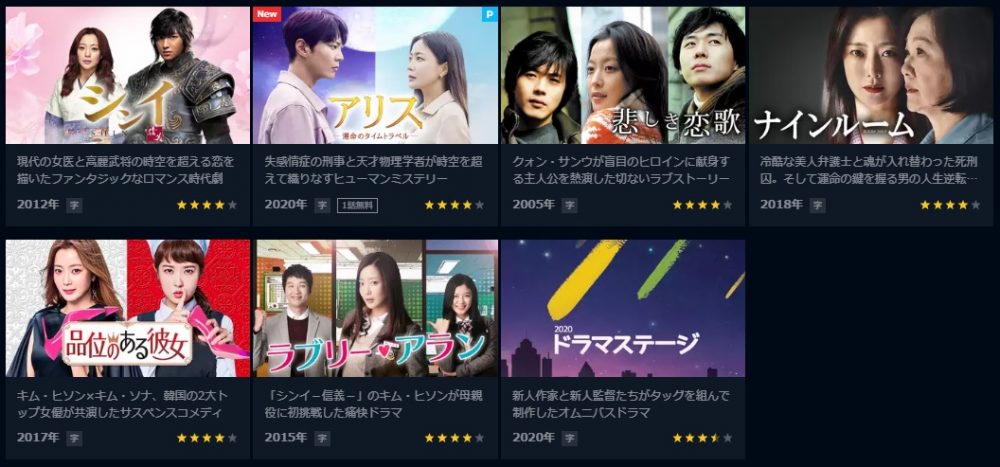Open the 悲しき恋歌 drama card
This screenshot has width=1000, height=467.
[622, 76]
